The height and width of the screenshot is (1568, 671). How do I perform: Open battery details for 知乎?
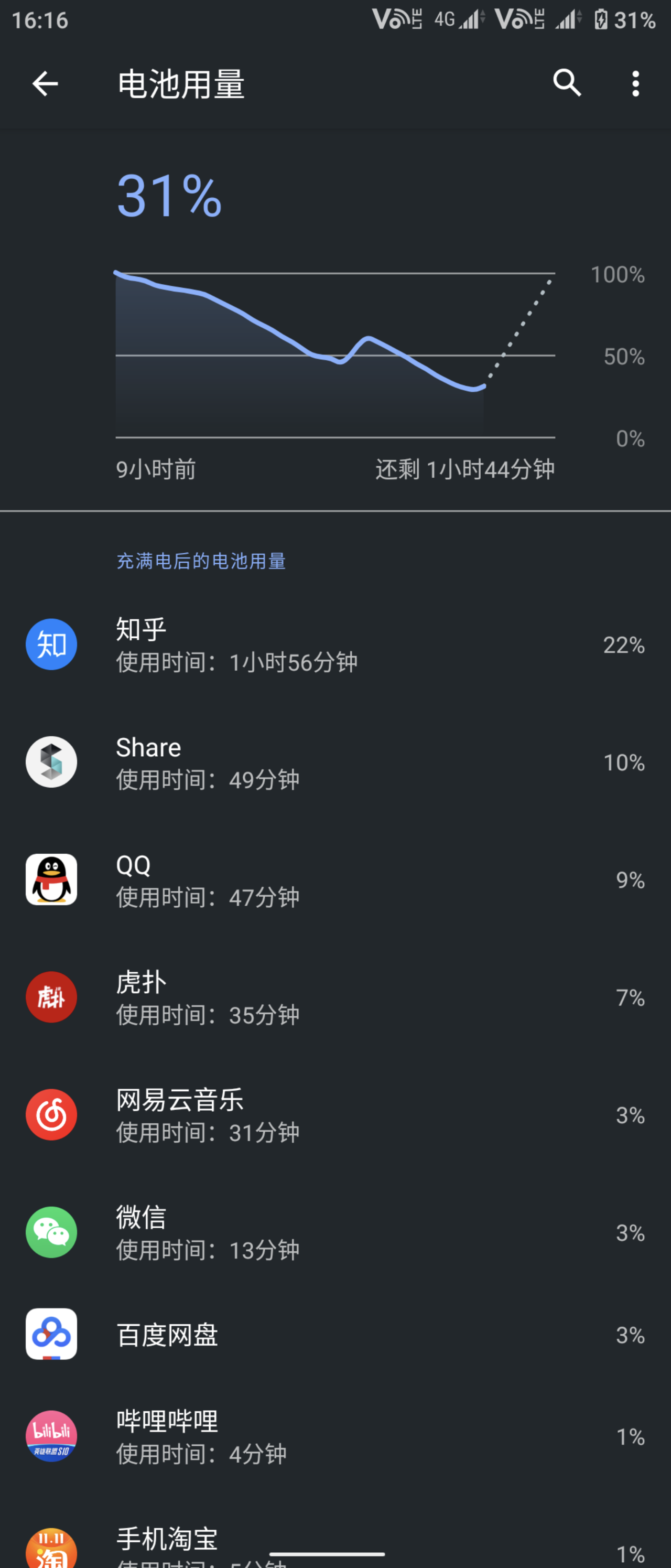coord(335,645)
